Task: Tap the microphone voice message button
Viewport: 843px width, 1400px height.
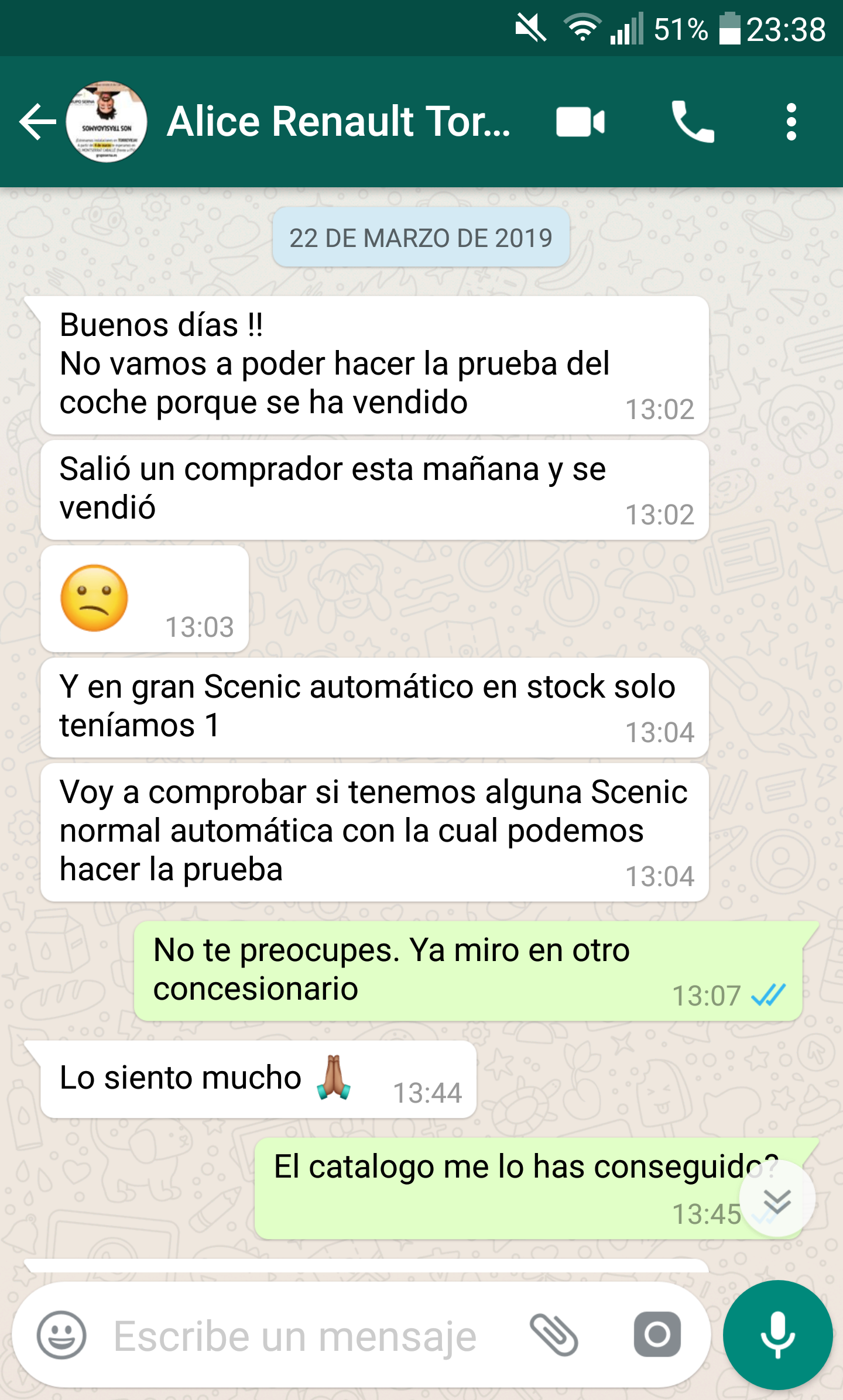Action: click(x=777, y=1335)
